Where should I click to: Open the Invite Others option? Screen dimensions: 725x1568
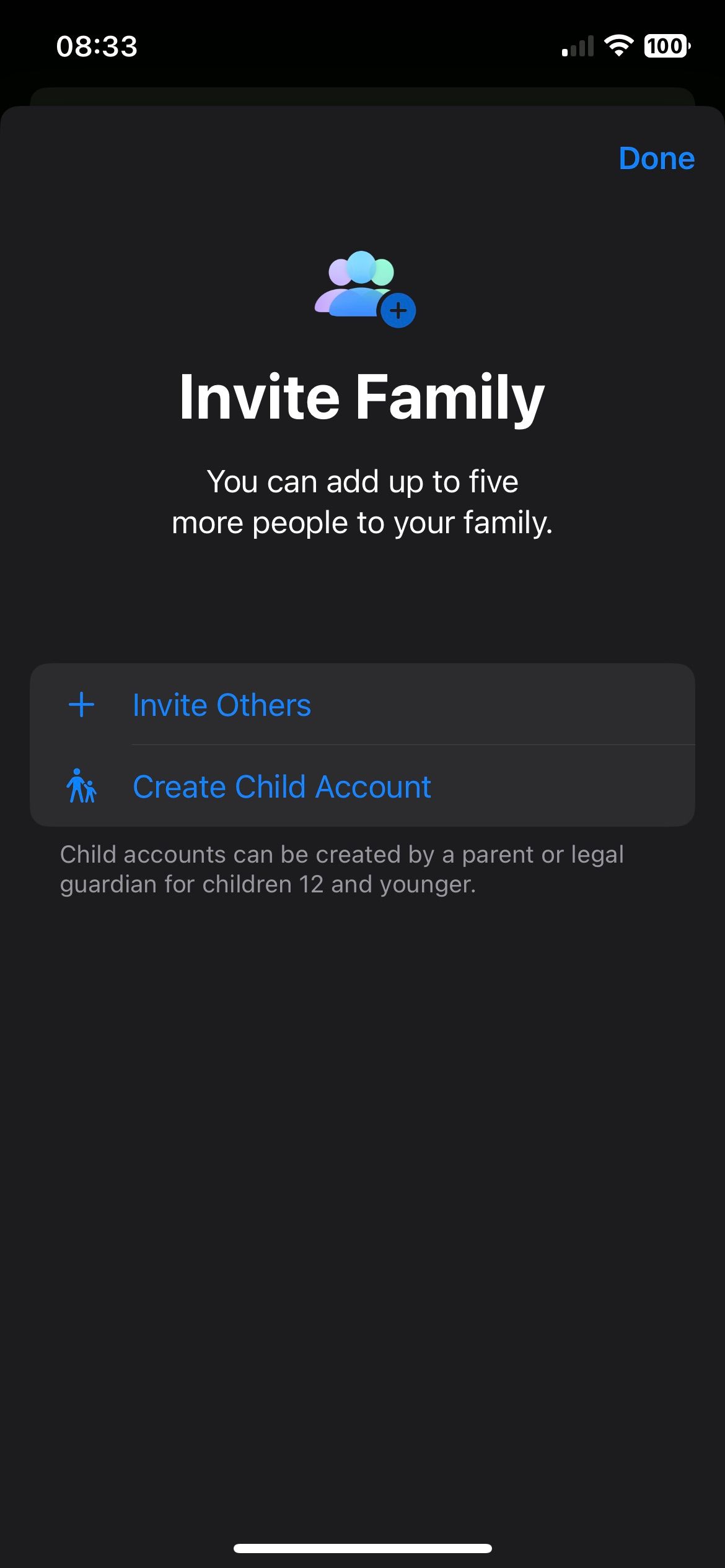(222, 704)
